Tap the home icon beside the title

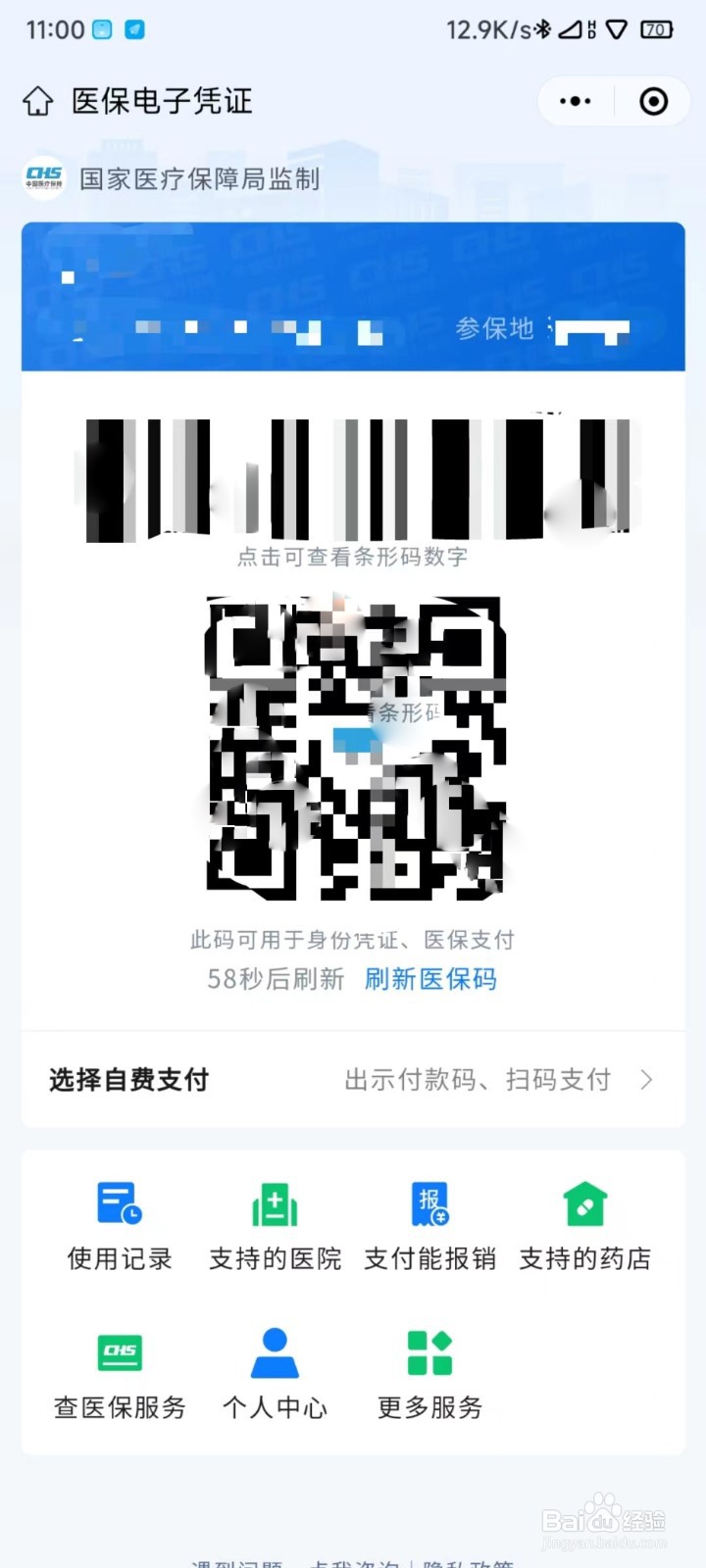coord(37,100)
